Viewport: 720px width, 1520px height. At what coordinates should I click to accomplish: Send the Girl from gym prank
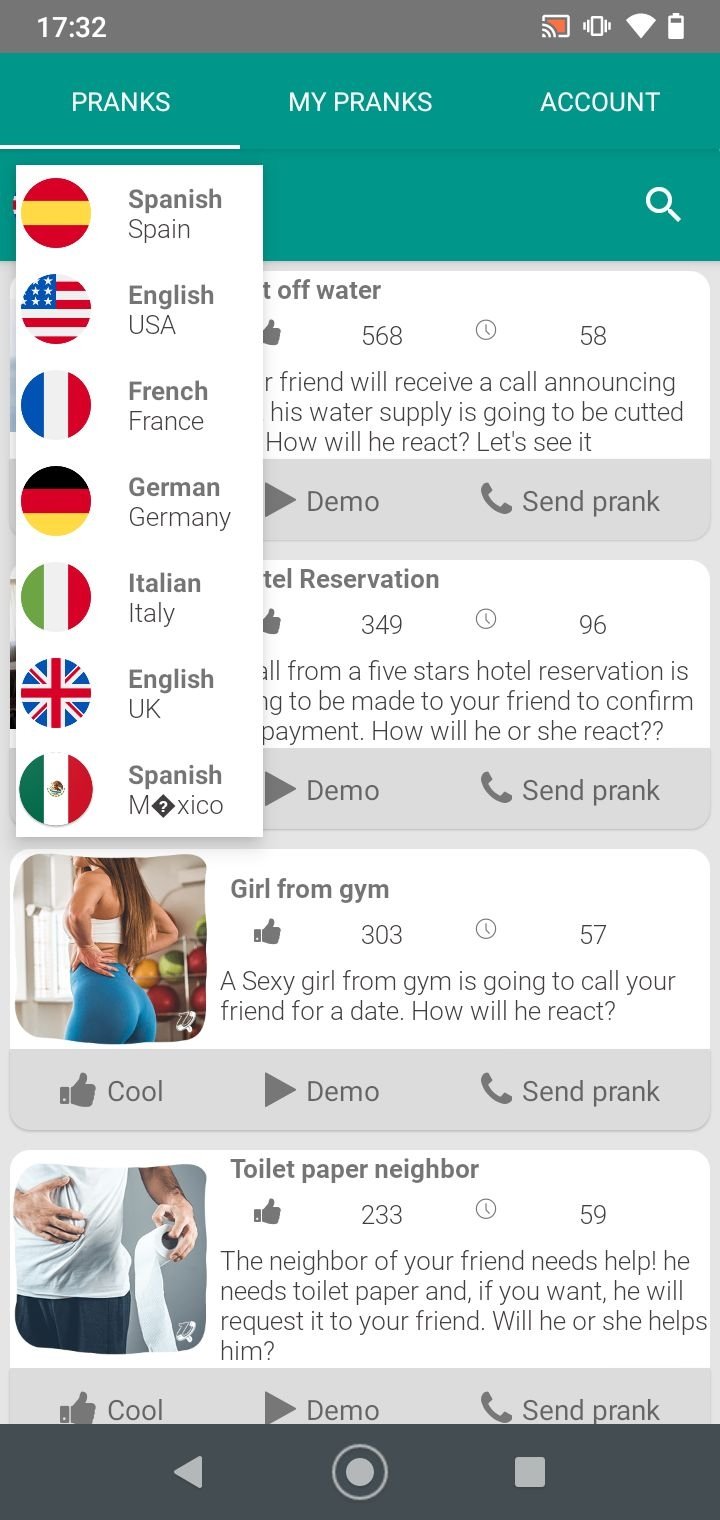click(570, 1091)
